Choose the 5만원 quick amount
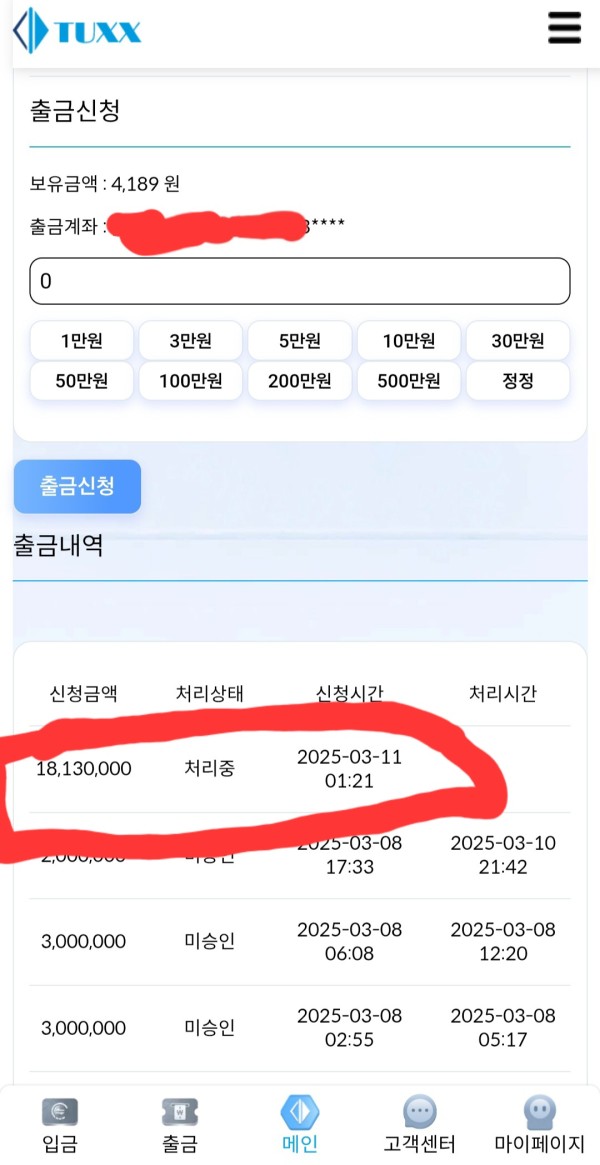The image size is (600, 1165). [299, 341]
